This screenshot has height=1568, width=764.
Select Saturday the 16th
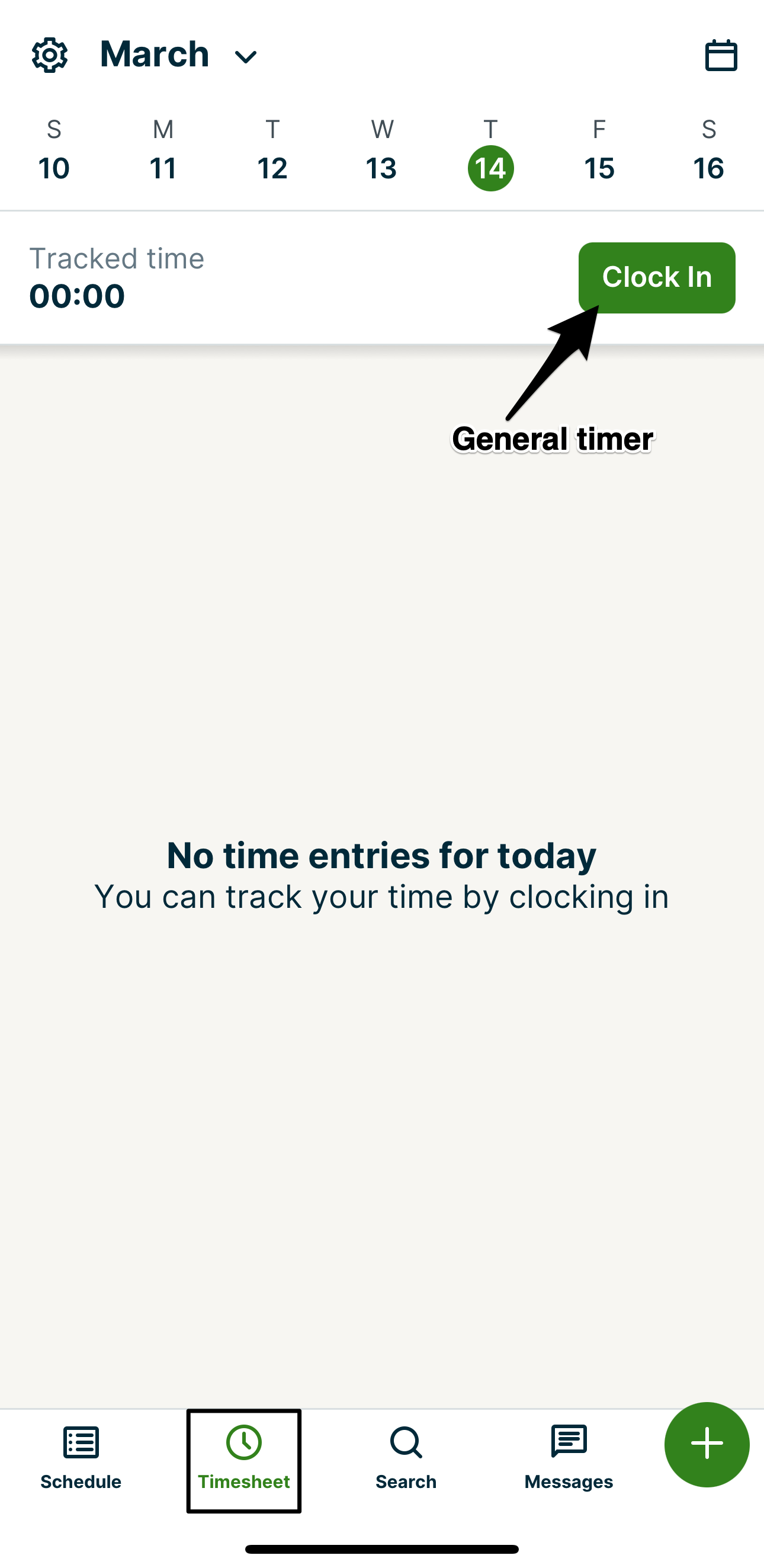[x=709, y=154]
